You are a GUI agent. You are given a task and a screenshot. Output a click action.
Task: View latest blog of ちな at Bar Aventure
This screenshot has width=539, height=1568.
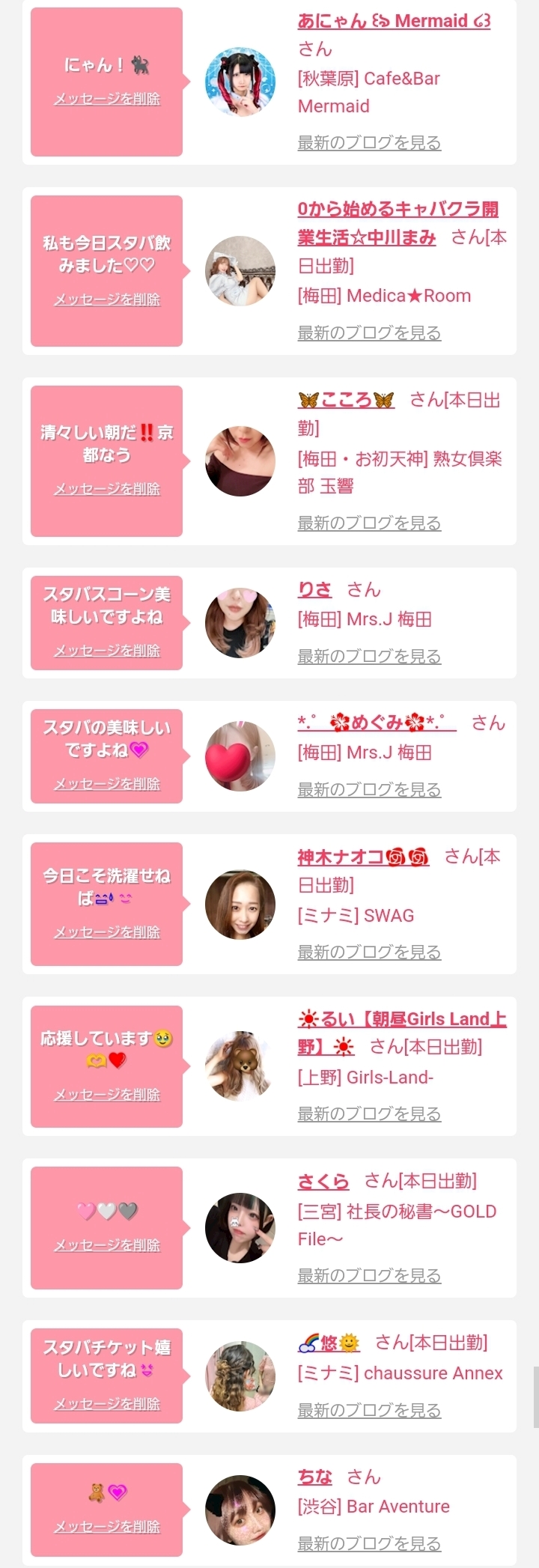(369, 1543)
